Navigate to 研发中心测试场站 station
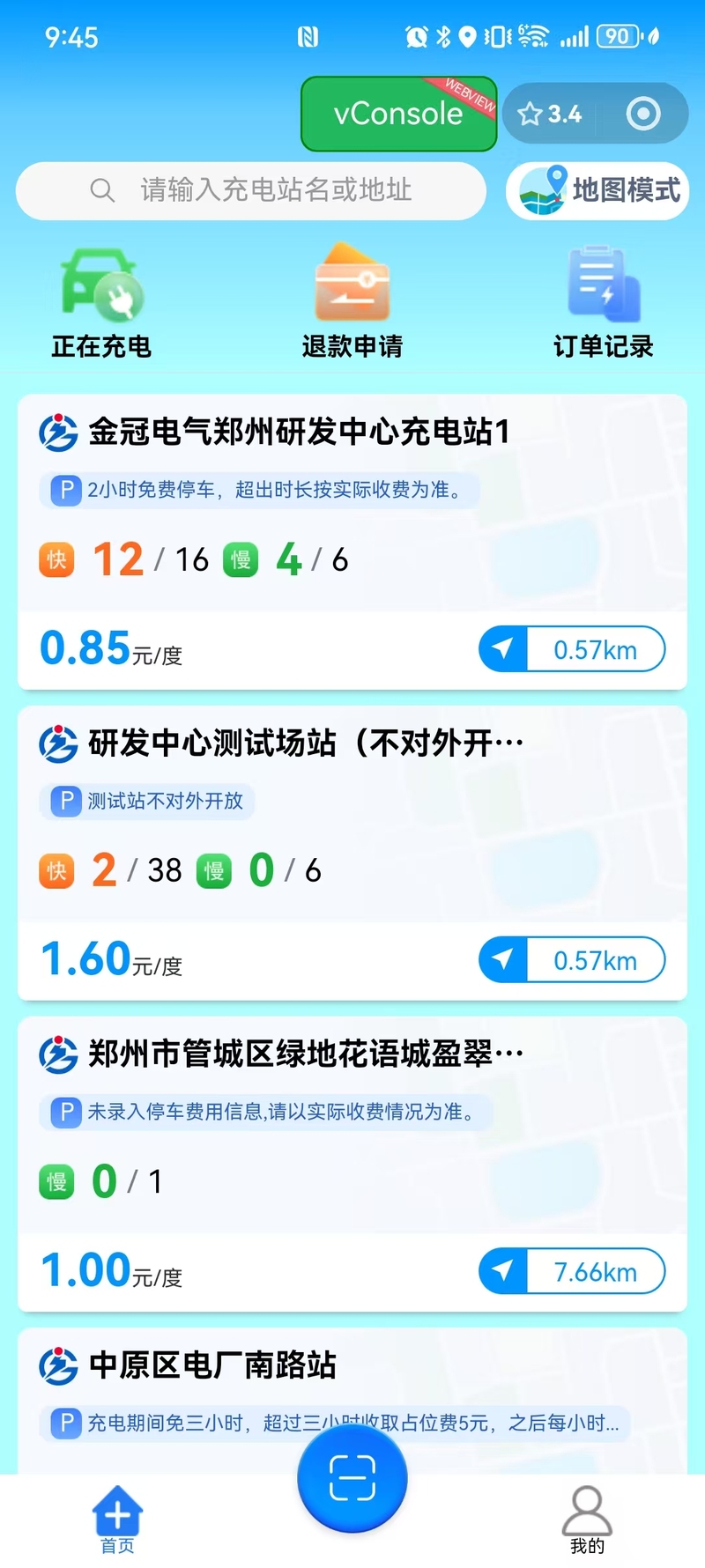 coord(572,960)
